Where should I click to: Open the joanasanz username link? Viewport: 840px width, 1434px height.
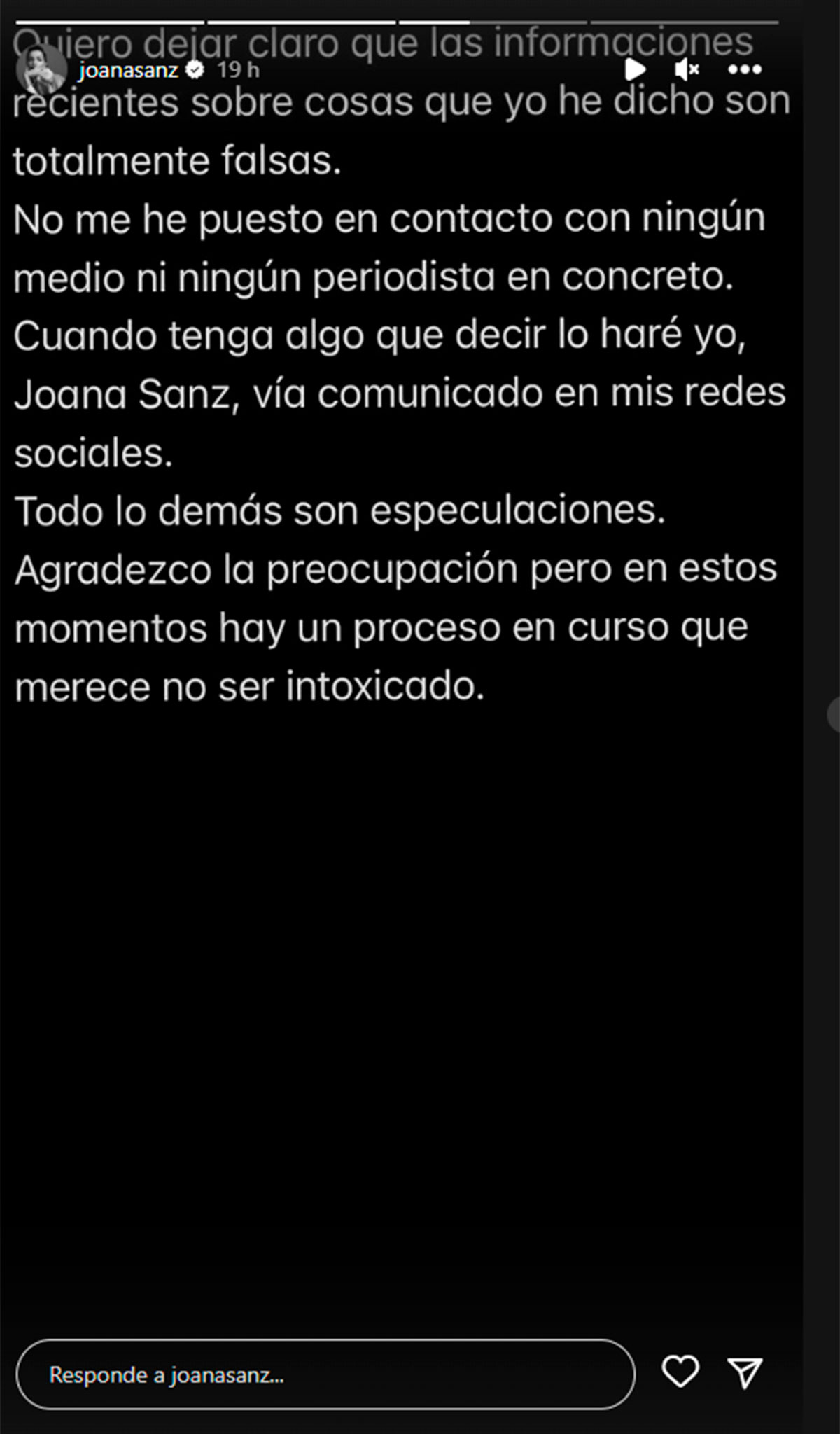[x=128, y=70]
